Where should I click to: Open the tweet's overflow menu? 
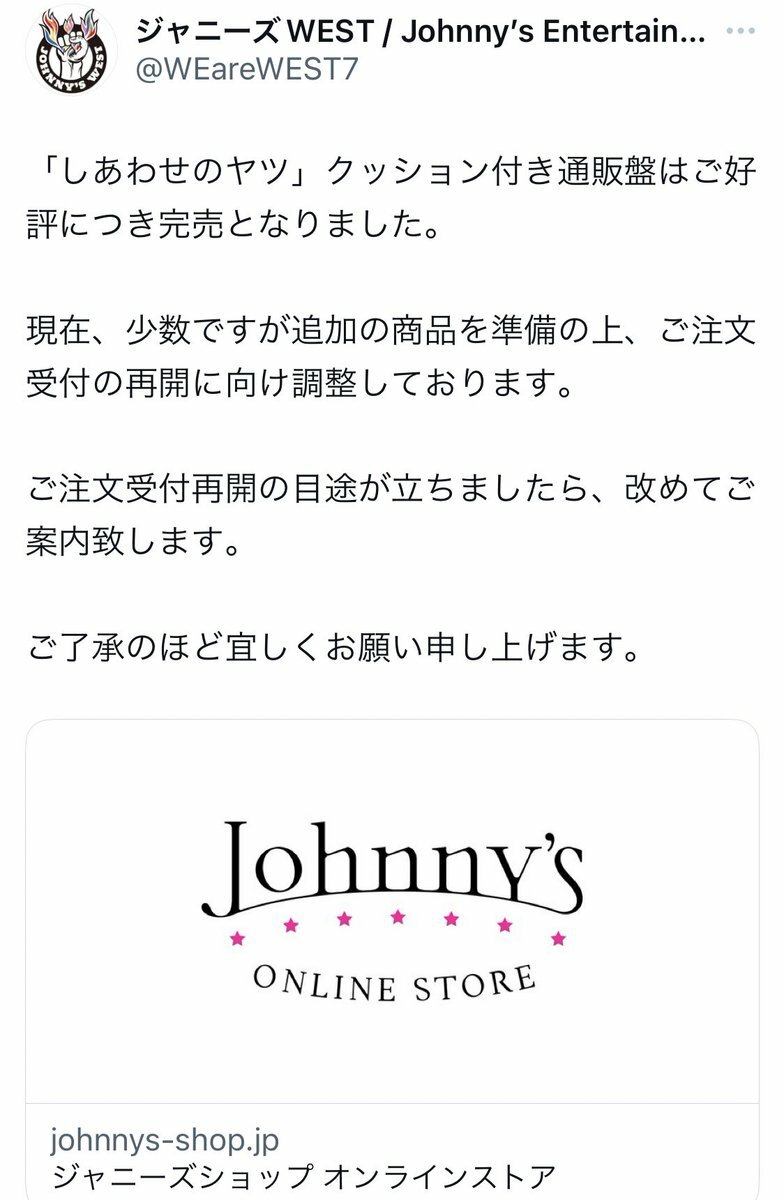741,34
